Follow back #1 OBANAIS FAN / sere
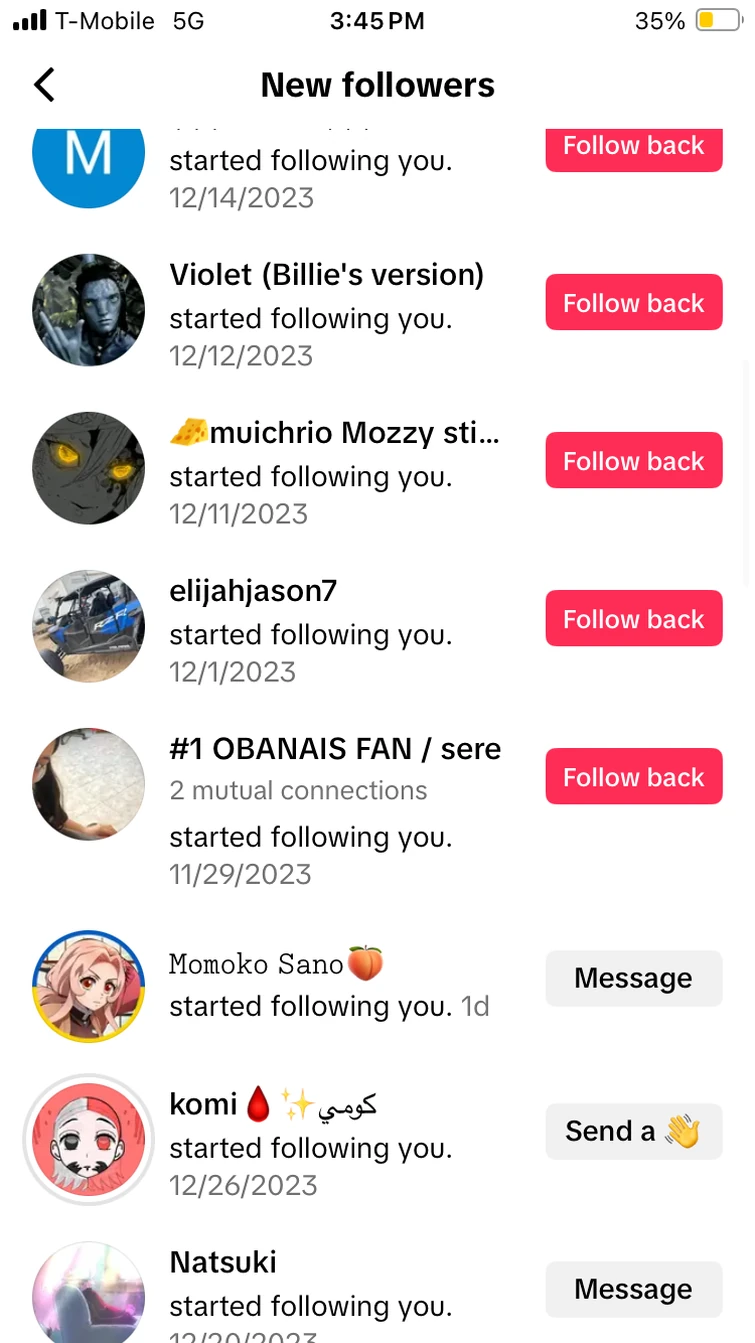 click(x=633, y=776)
